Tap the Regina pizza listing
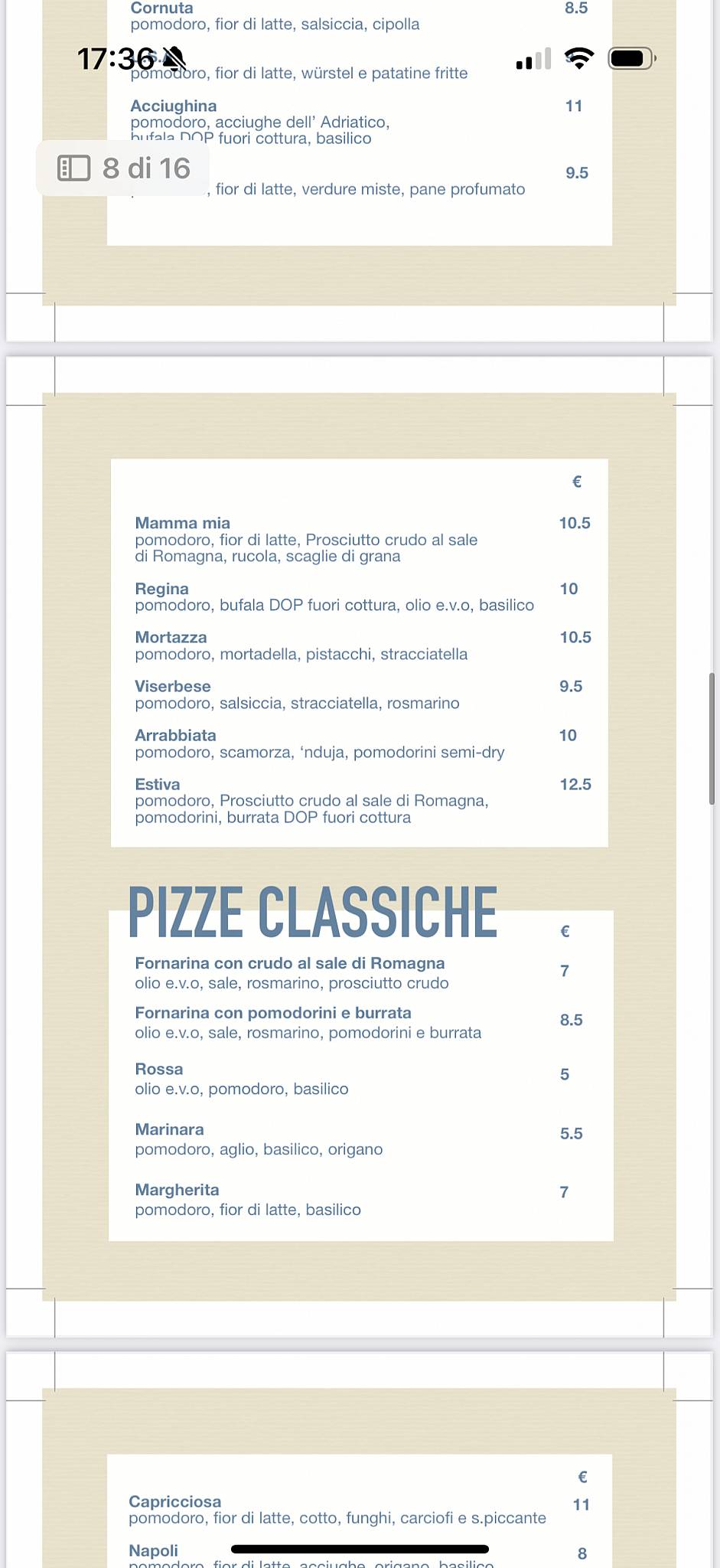Screen dimensions: 720x1568 161,589
